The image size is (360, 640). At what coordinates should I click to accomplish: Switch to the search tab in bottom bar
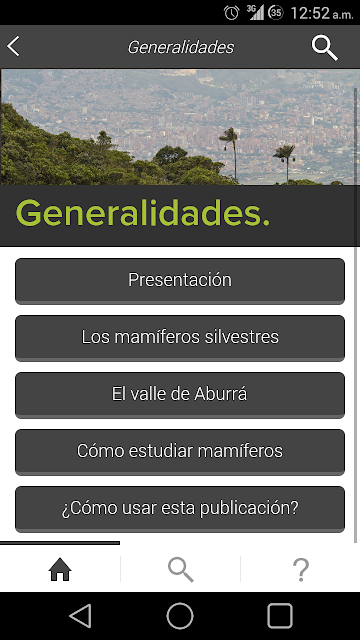(180, 569)
